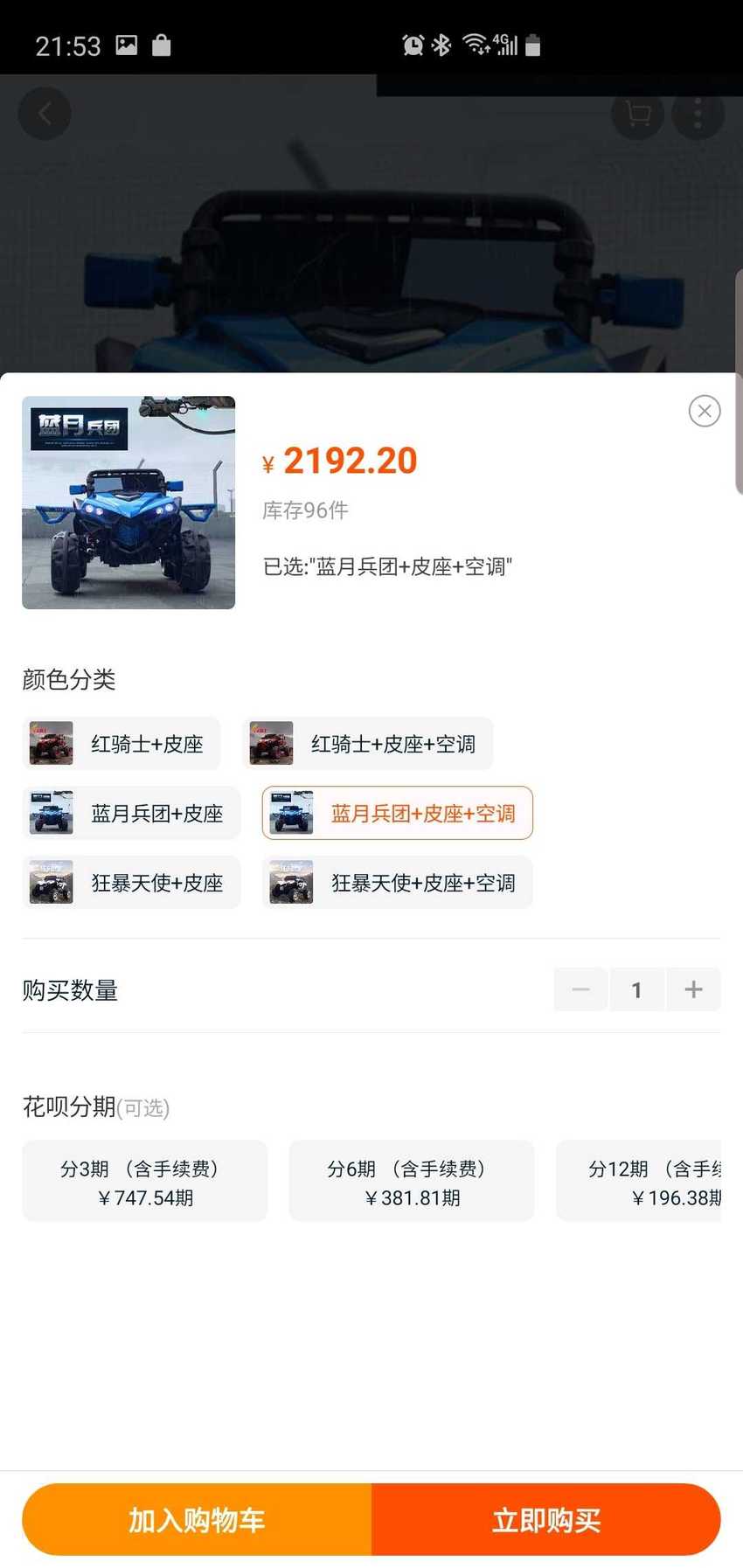Select 分3期 installment plan
Screen dimensions: 743x1568
[145, 1181]
